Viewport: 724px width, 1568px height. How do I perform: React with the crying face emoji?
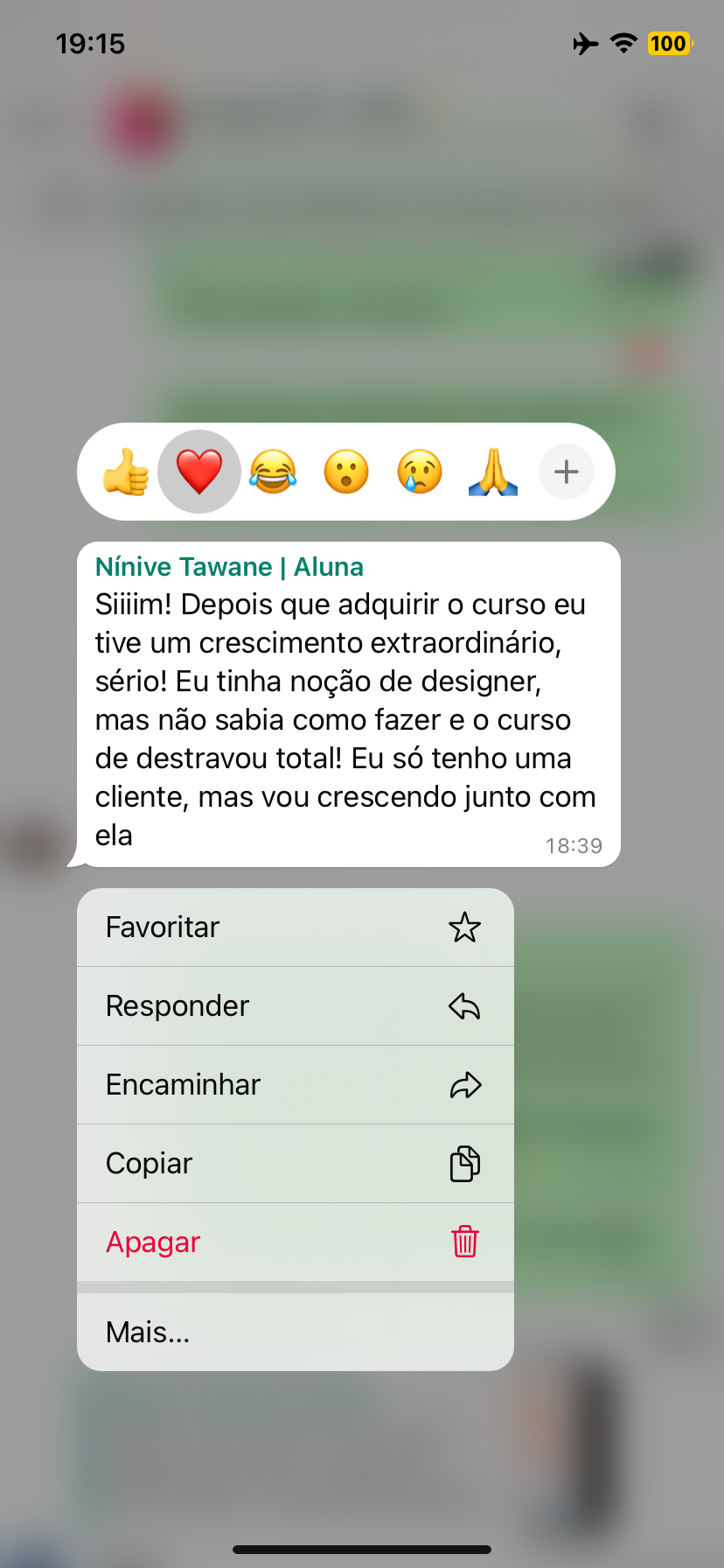pyautogui.click(x=420, y=472)
